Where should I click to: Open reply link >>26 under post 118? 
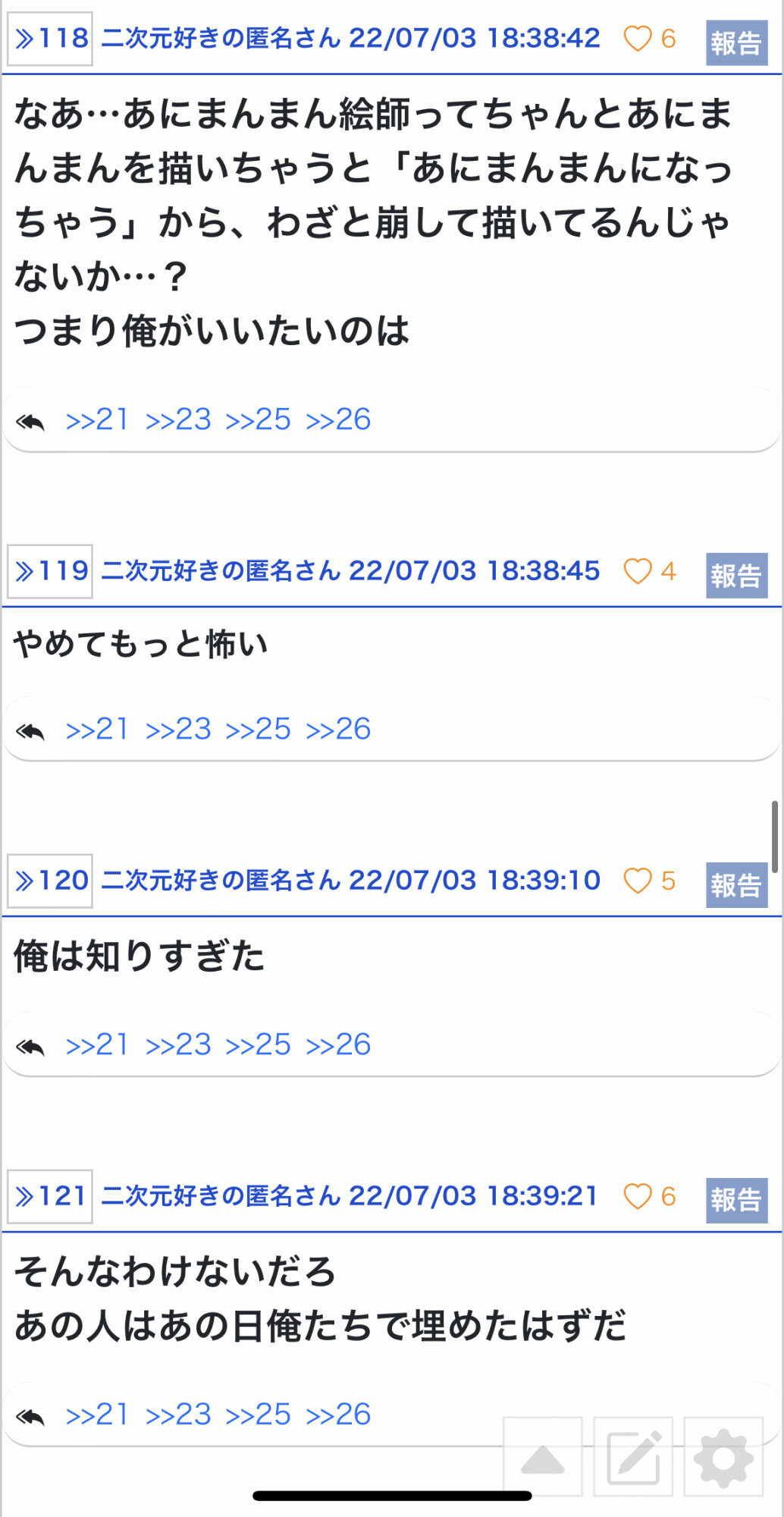tap(338, 419)
